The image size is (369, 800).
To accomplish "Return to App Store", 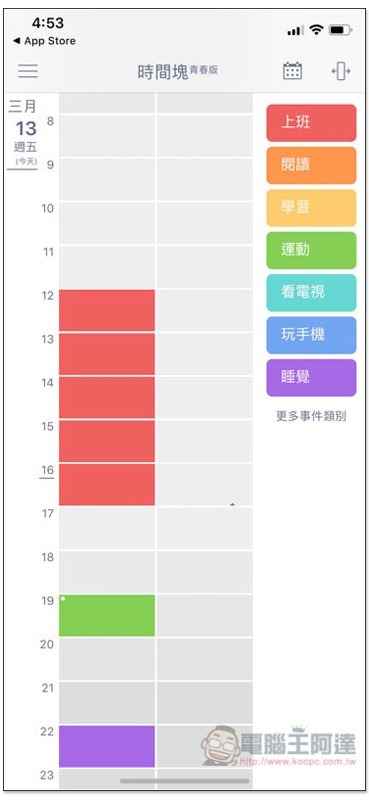I will (44, 41).
